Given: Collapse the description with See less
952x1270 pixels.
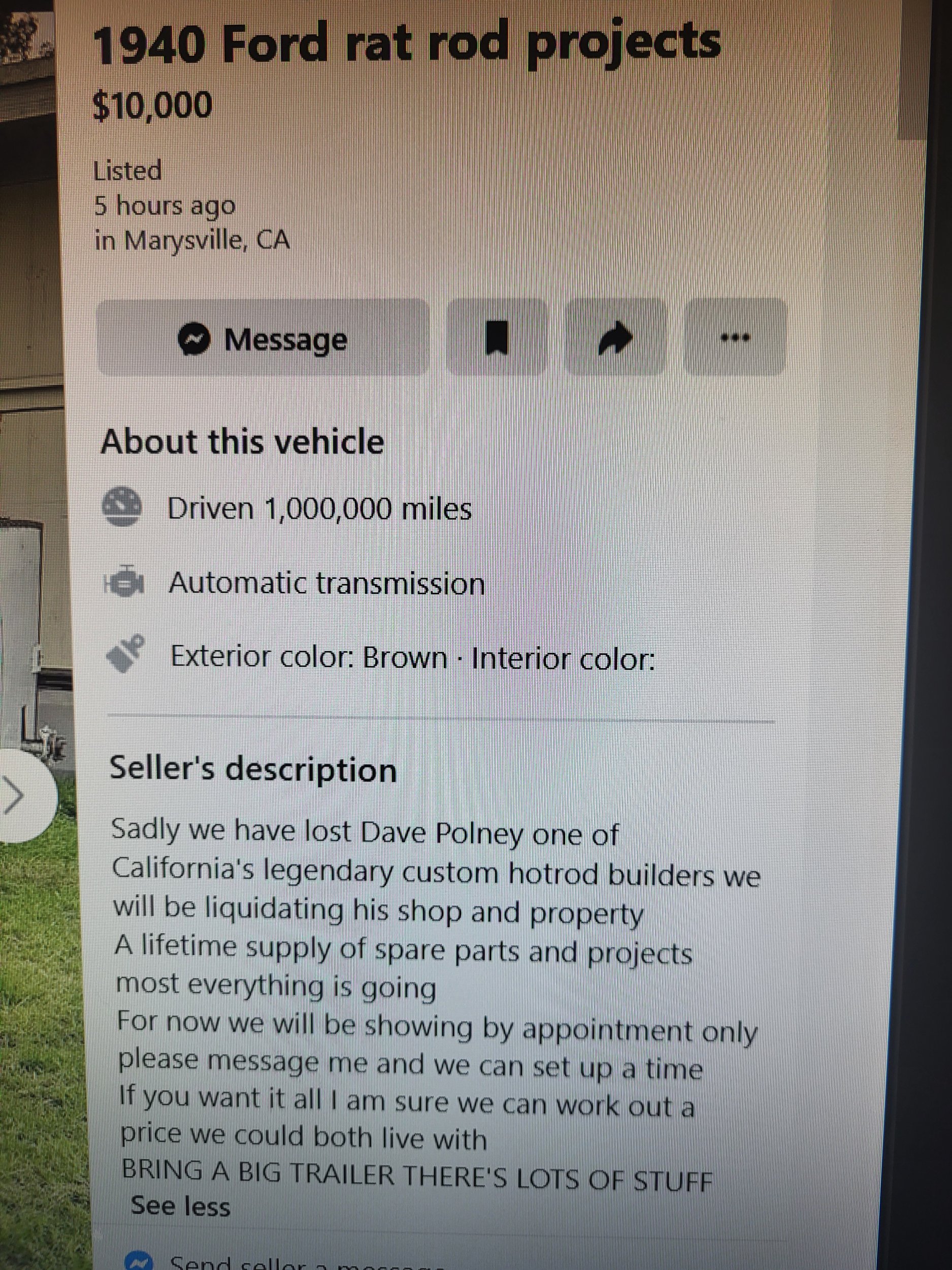Looking at the screenshot, I should coord(181,1206).
